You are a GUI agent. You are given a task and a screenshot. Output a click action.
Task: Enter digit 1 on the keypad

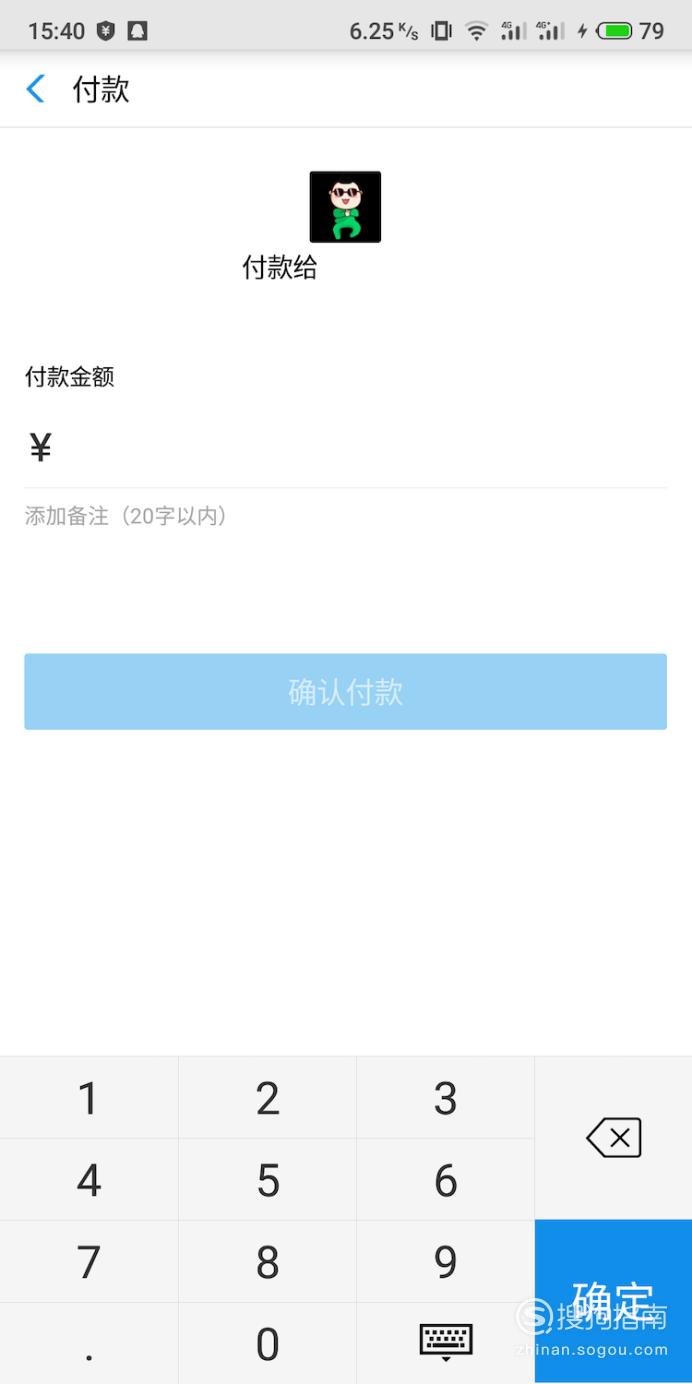(89, 1098)
